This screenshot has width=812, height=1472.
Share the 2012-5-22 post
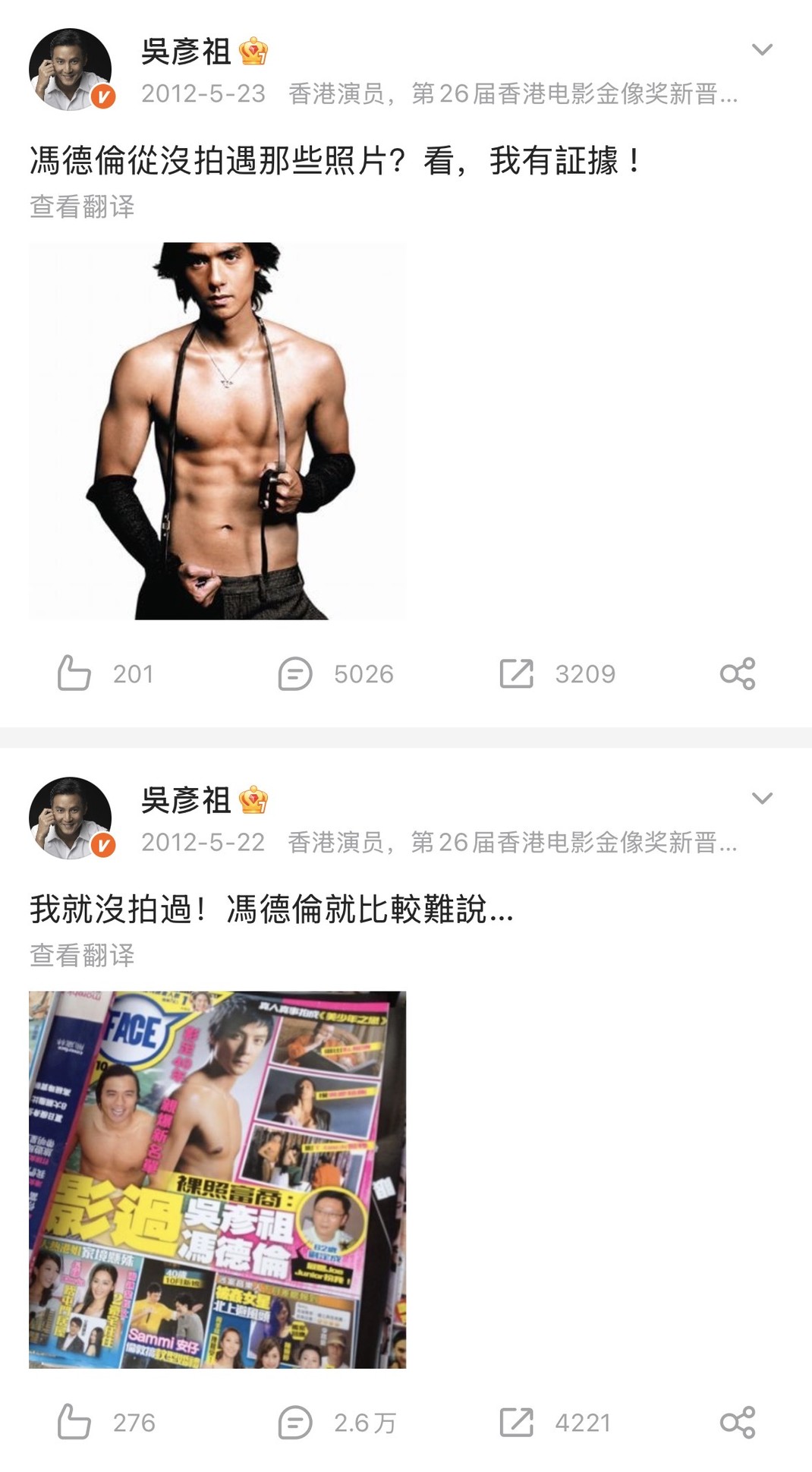[x=737, y=1422]
